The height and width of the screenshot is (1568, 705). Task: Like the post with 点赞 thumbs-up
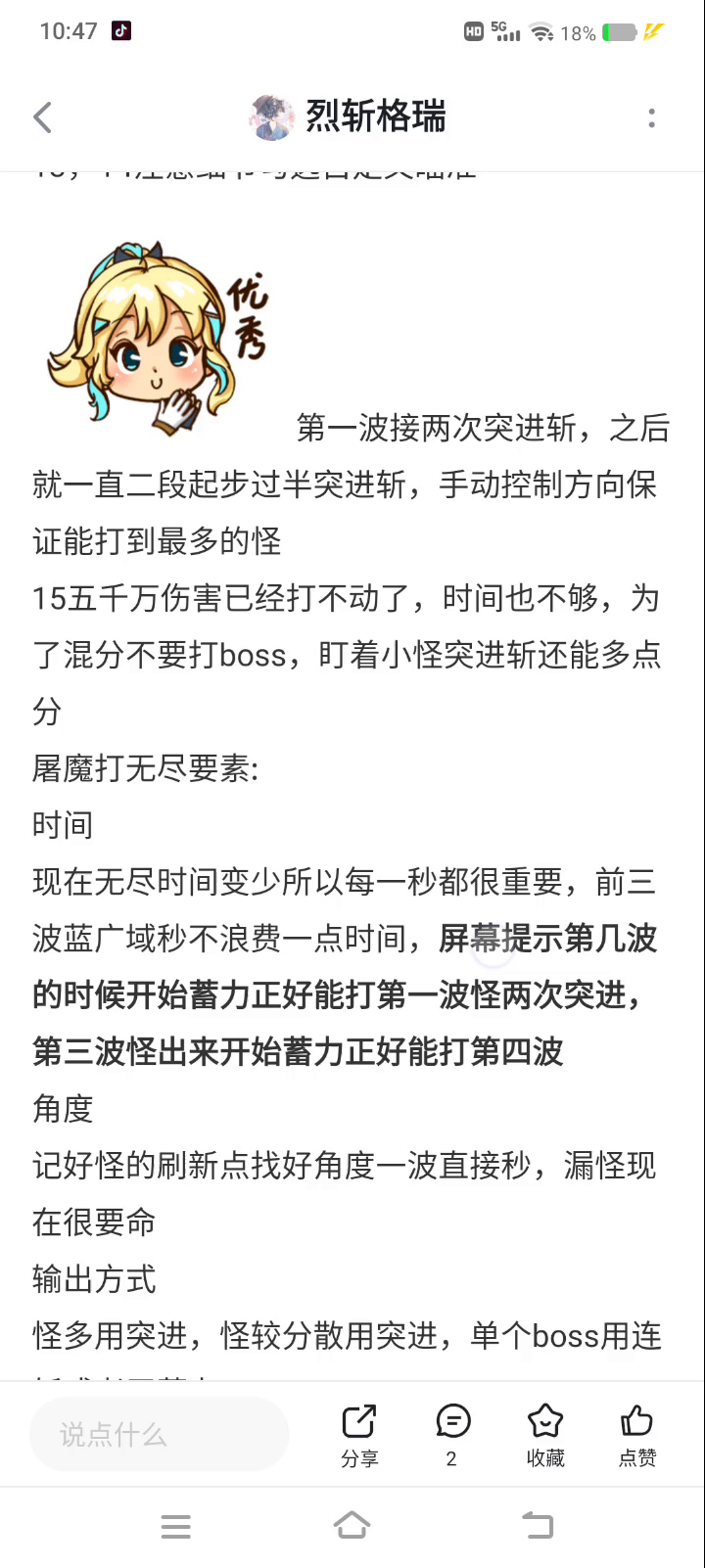click(637, 1436)
